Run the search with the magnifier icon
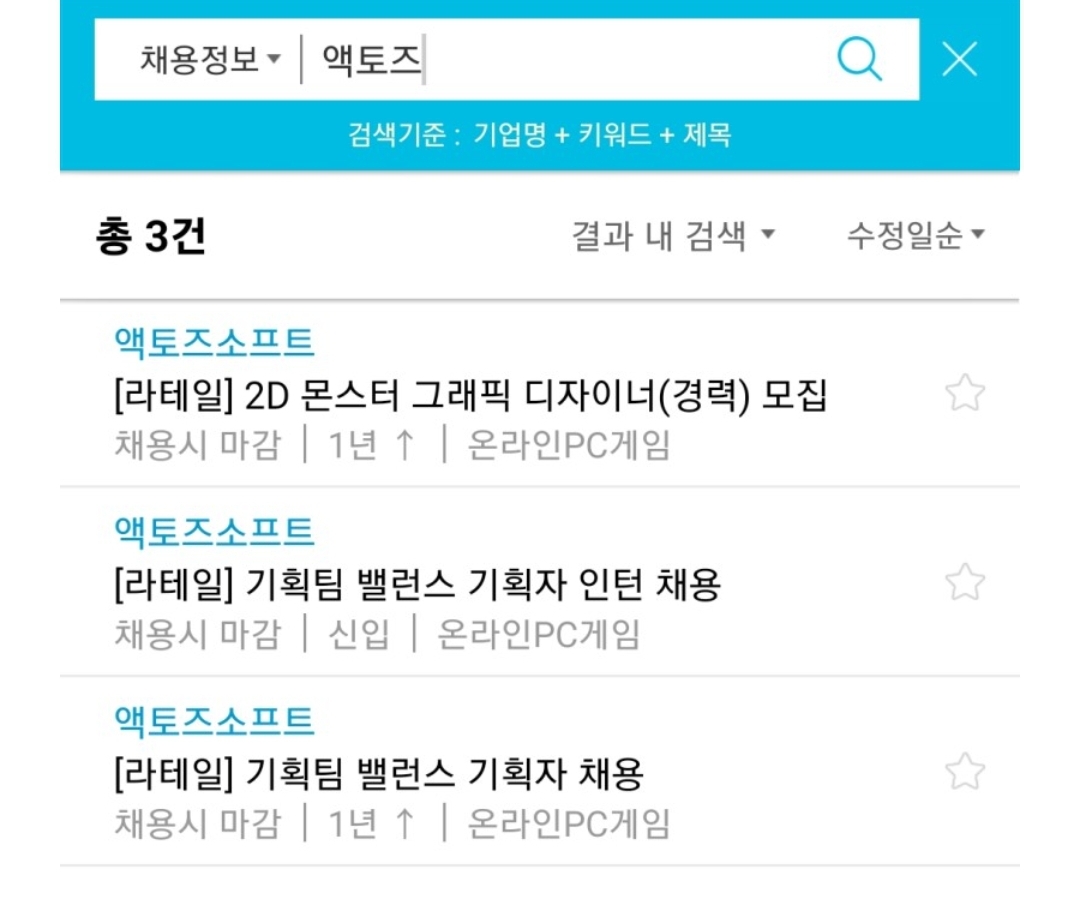 [859, 61]
